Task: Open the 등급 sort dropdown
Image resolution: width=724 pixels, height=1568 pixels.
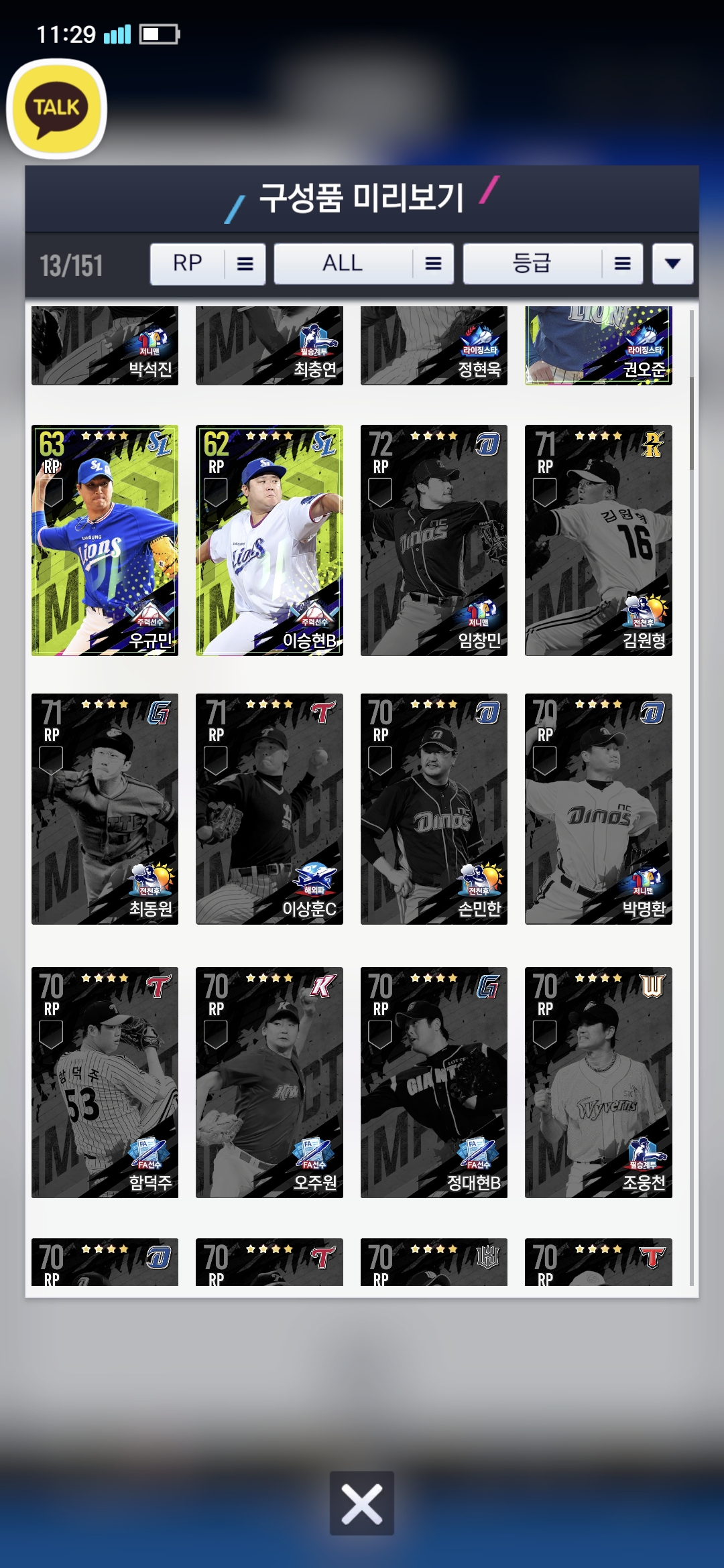Action: pos(552,264)
